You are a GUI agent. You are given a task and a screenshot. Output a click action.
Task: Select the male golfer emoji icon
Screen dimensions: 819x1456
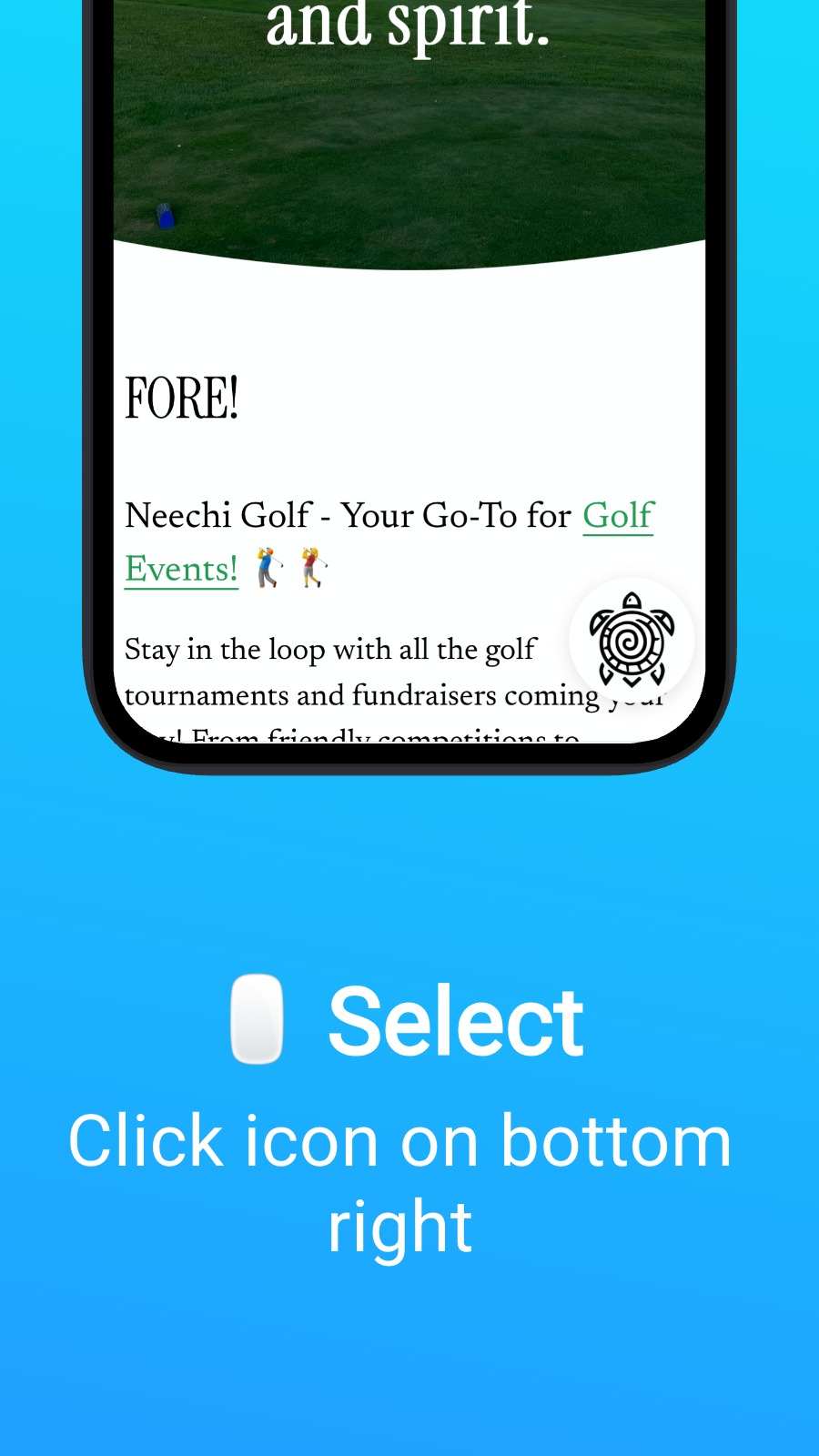(266, 566)
